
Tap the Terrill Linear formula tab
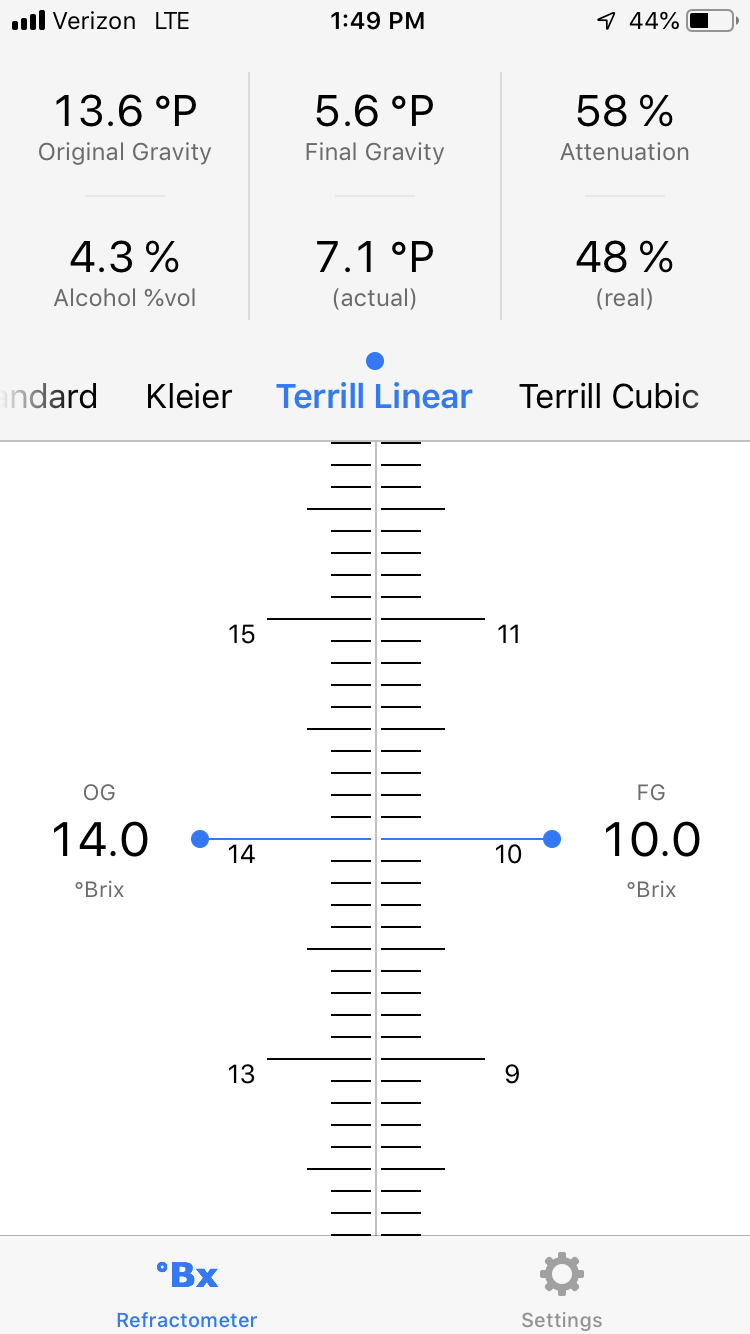tap(374, 397)
